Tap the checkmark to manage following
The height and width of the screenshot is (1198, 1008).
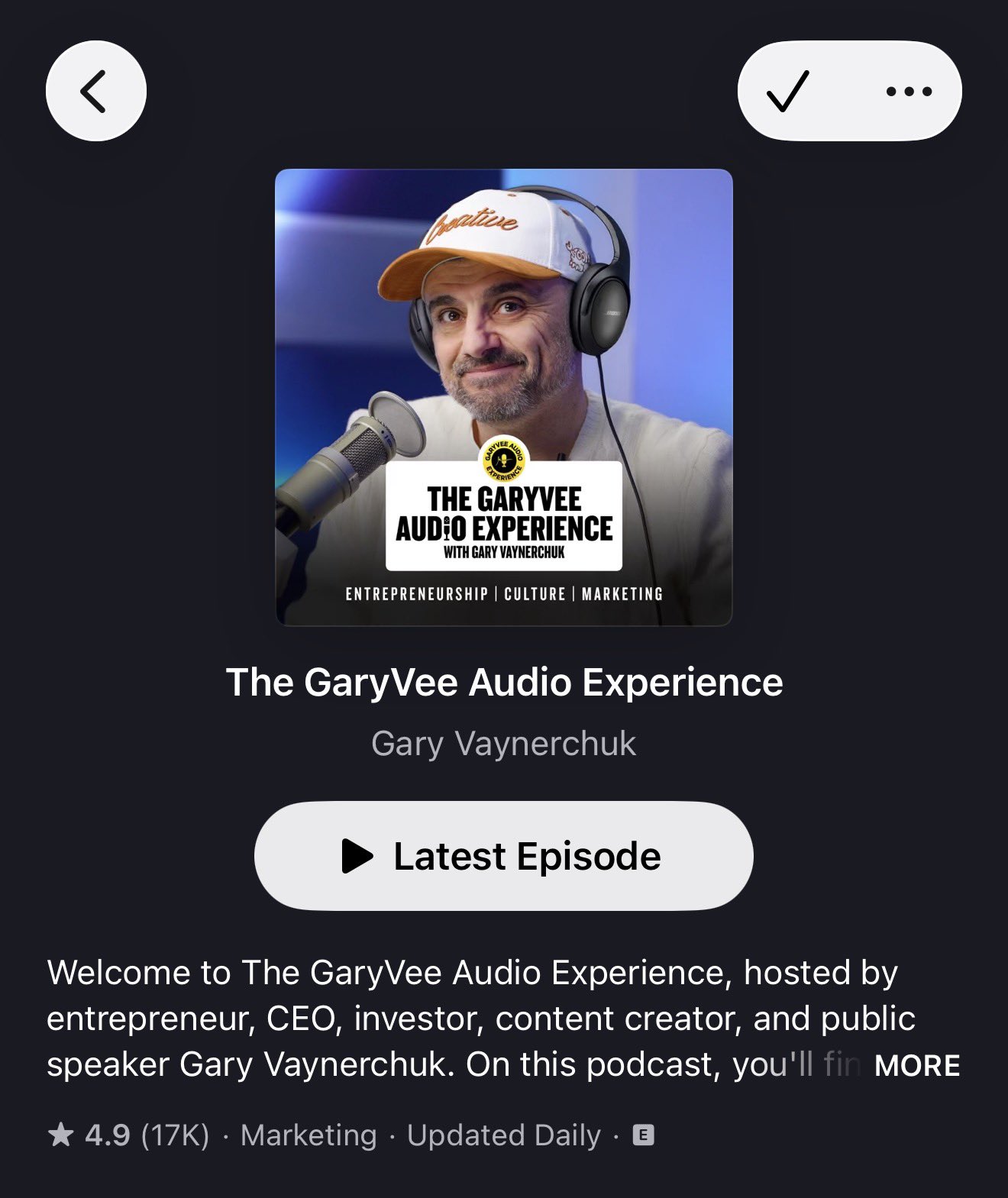click(787, 91)
